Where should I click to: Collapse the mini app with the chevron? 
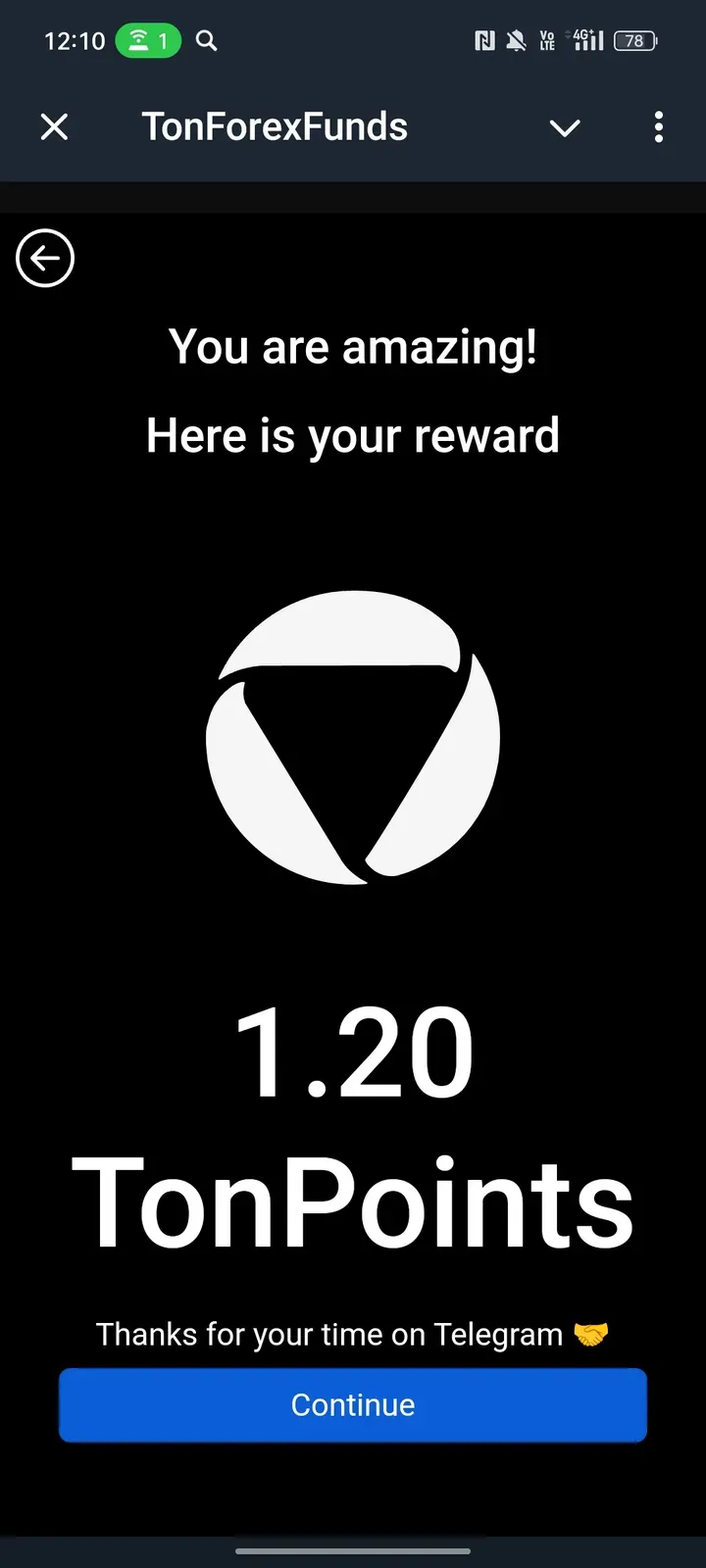click(565, 127)
